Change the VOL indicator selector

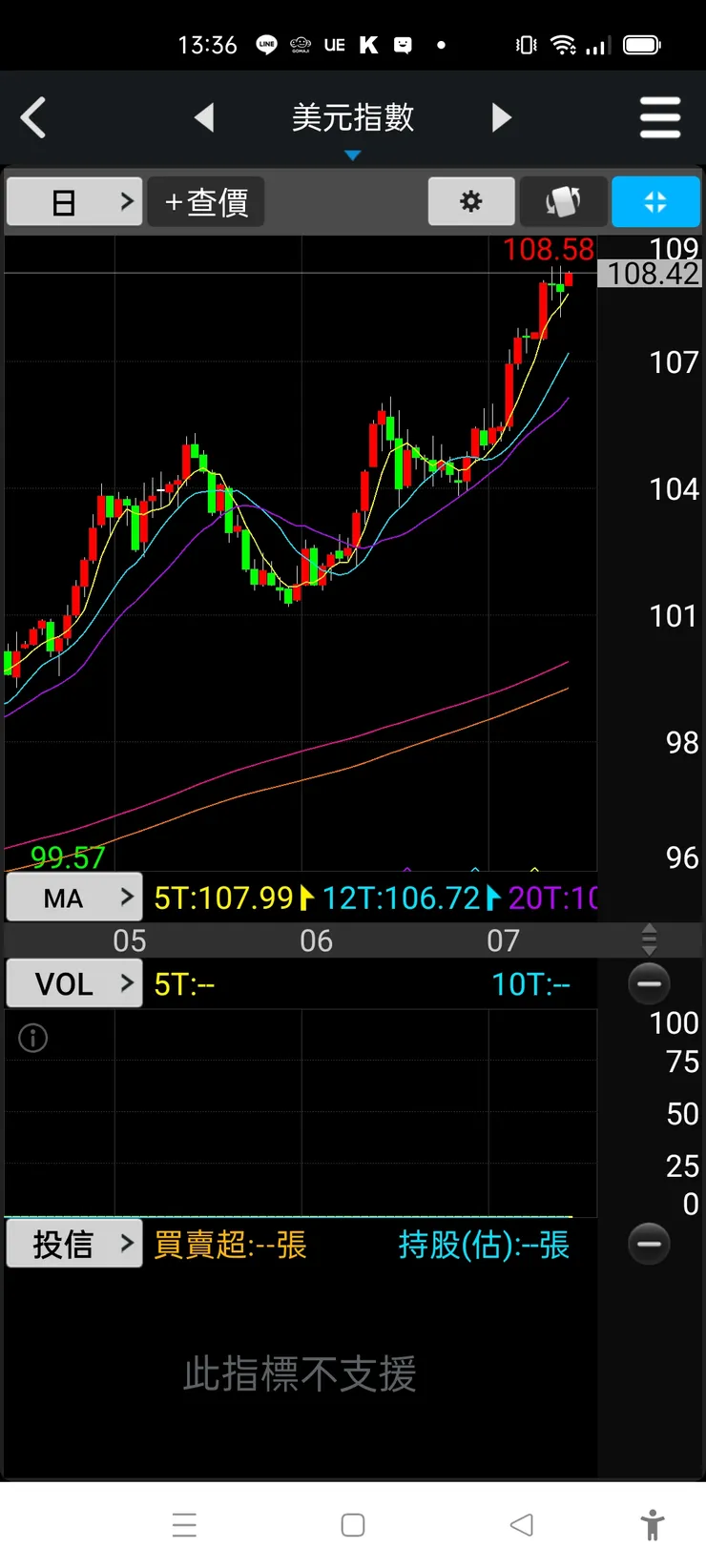74,983
